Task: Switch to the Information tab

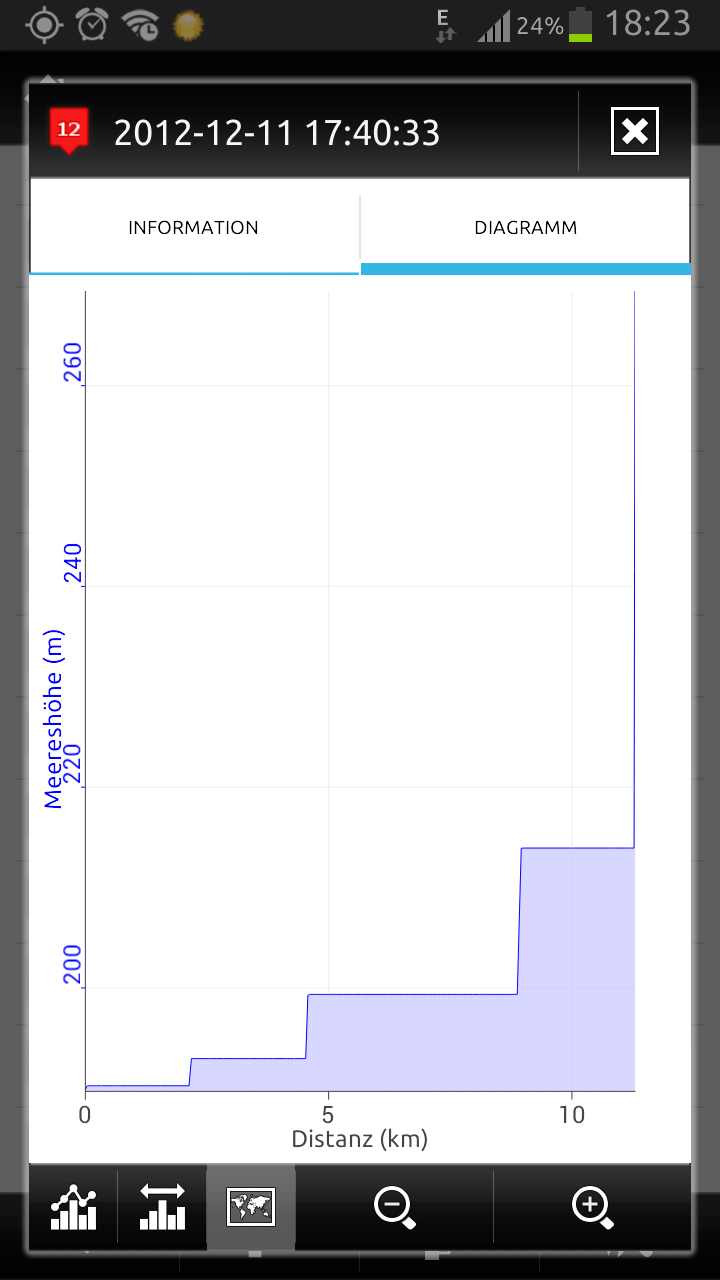Action: click(x=193, y=228)
